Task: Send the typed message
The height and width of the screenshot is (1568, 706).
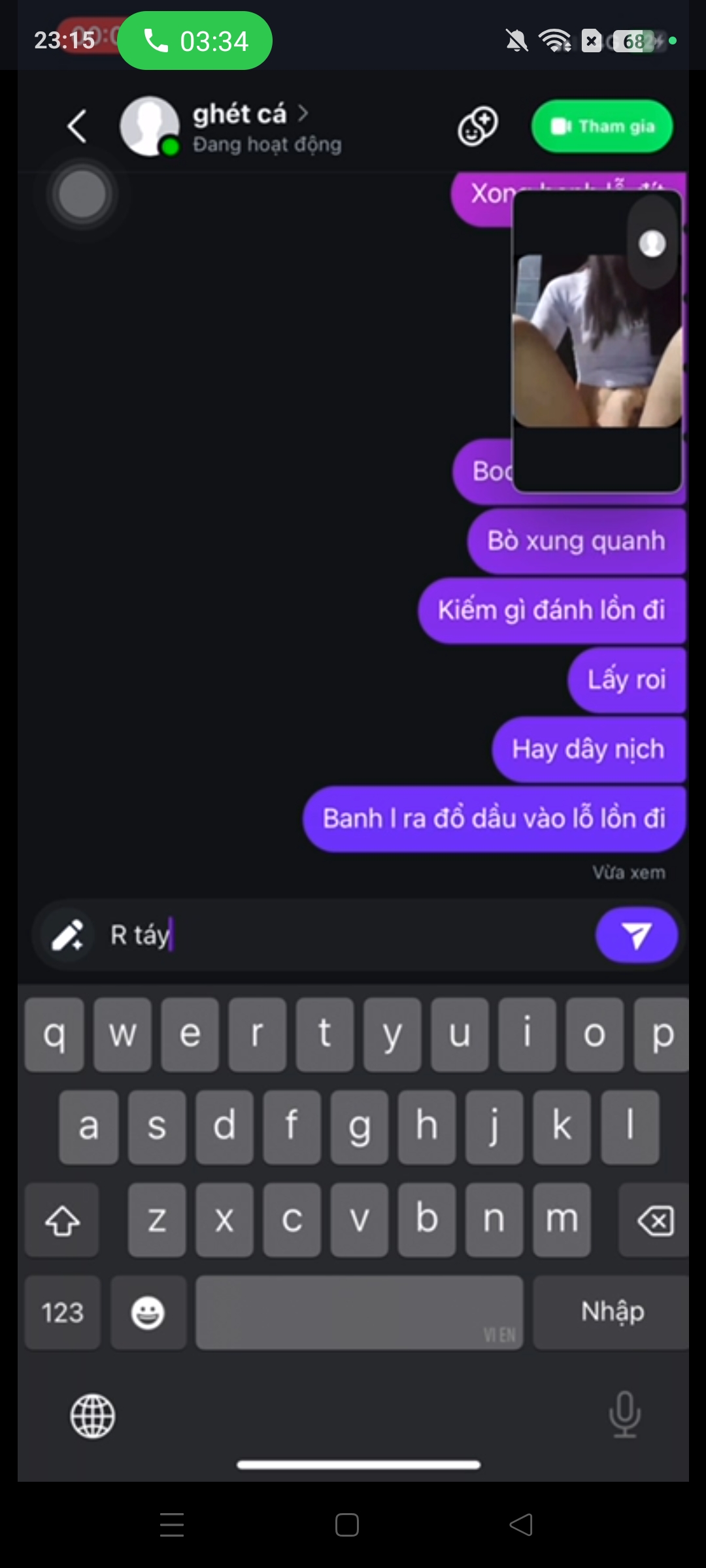Action: pyautogui.click(x=636, y=935)
